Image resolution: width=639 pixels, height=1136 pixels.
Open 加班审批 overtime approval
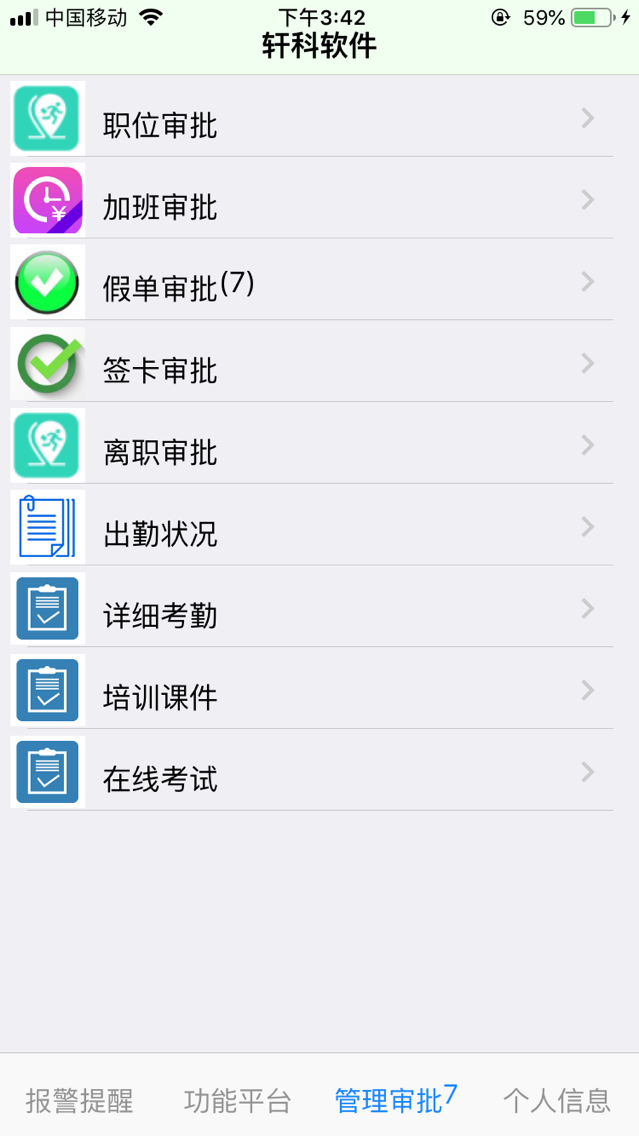[x=320, y=199]
